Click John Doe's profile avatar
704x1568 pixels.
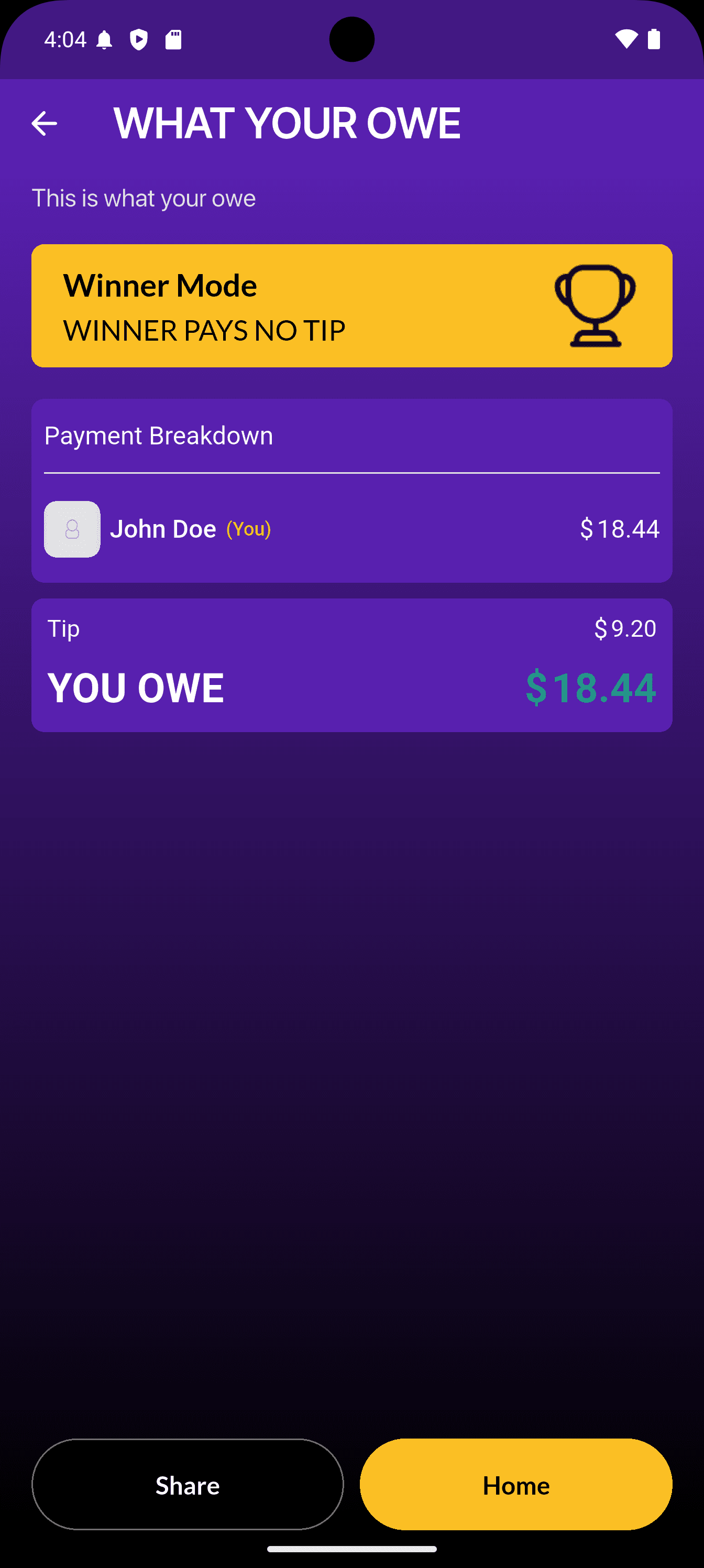tap(72, 529)
